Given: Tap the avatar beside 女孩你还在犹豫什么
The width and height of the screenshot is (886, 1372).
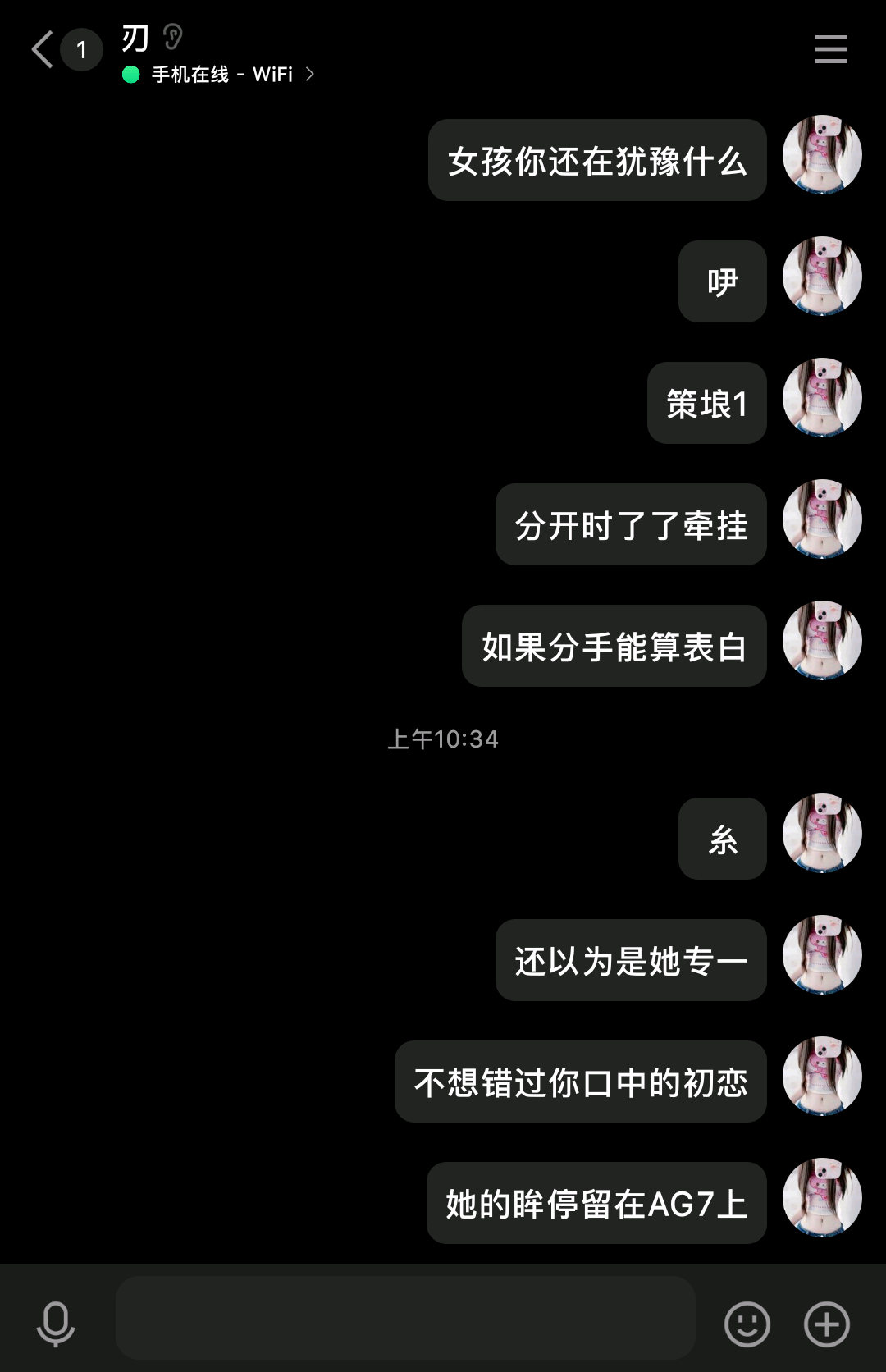Looking at the screenshot, I should 821,155.
